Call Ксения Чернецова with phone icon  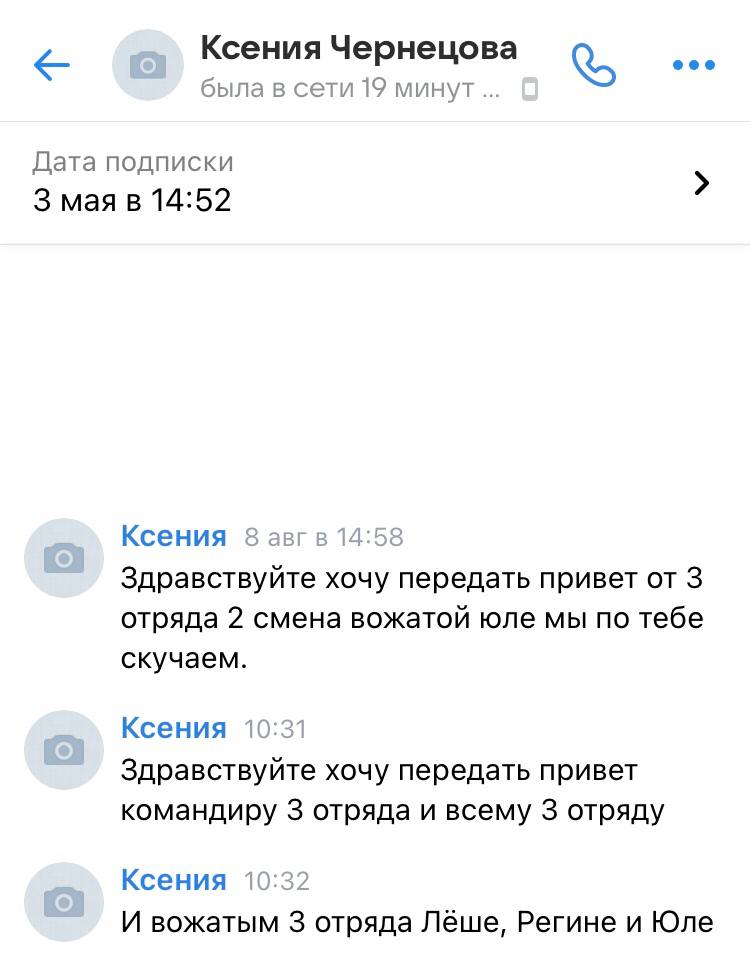[x=593, y=66]
